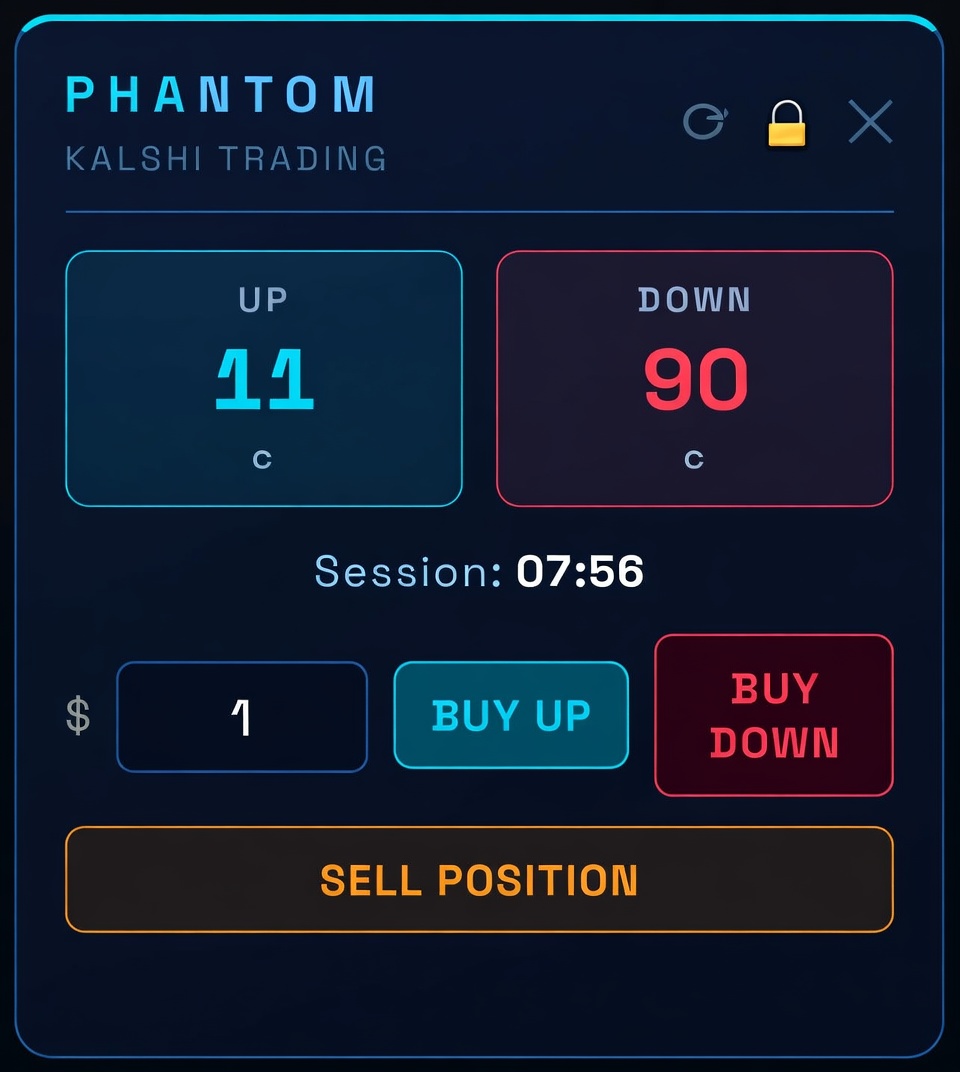960x1072 pixels.
Task: Click the PHANTOM logo title
Action: click(x=222, y=95)
